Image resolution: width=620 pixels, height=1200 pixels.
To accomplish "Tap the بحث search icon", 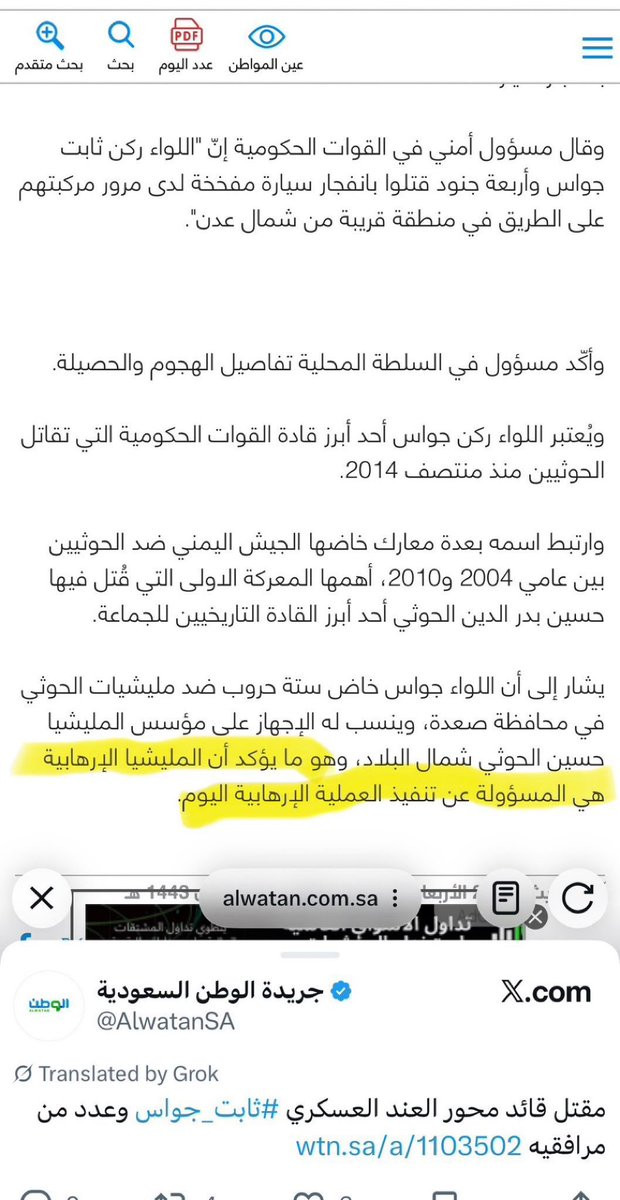I will coord(120,47).
